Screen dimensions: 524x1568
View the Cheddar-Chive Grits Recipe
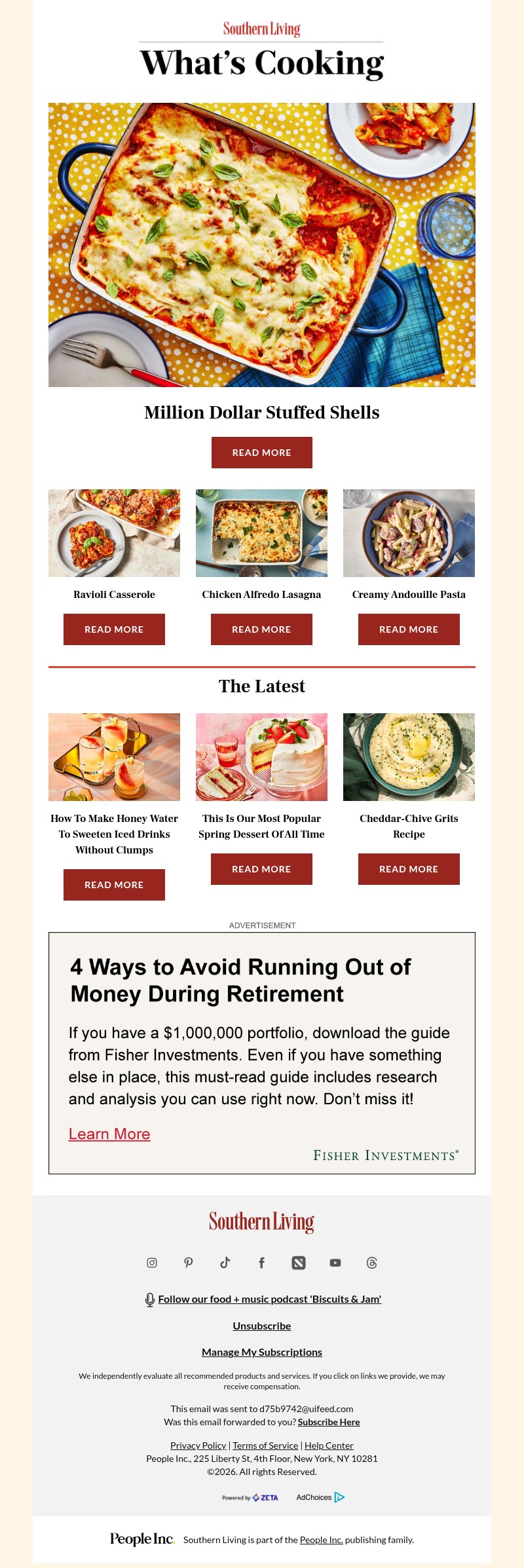click(x=409, y=869)
